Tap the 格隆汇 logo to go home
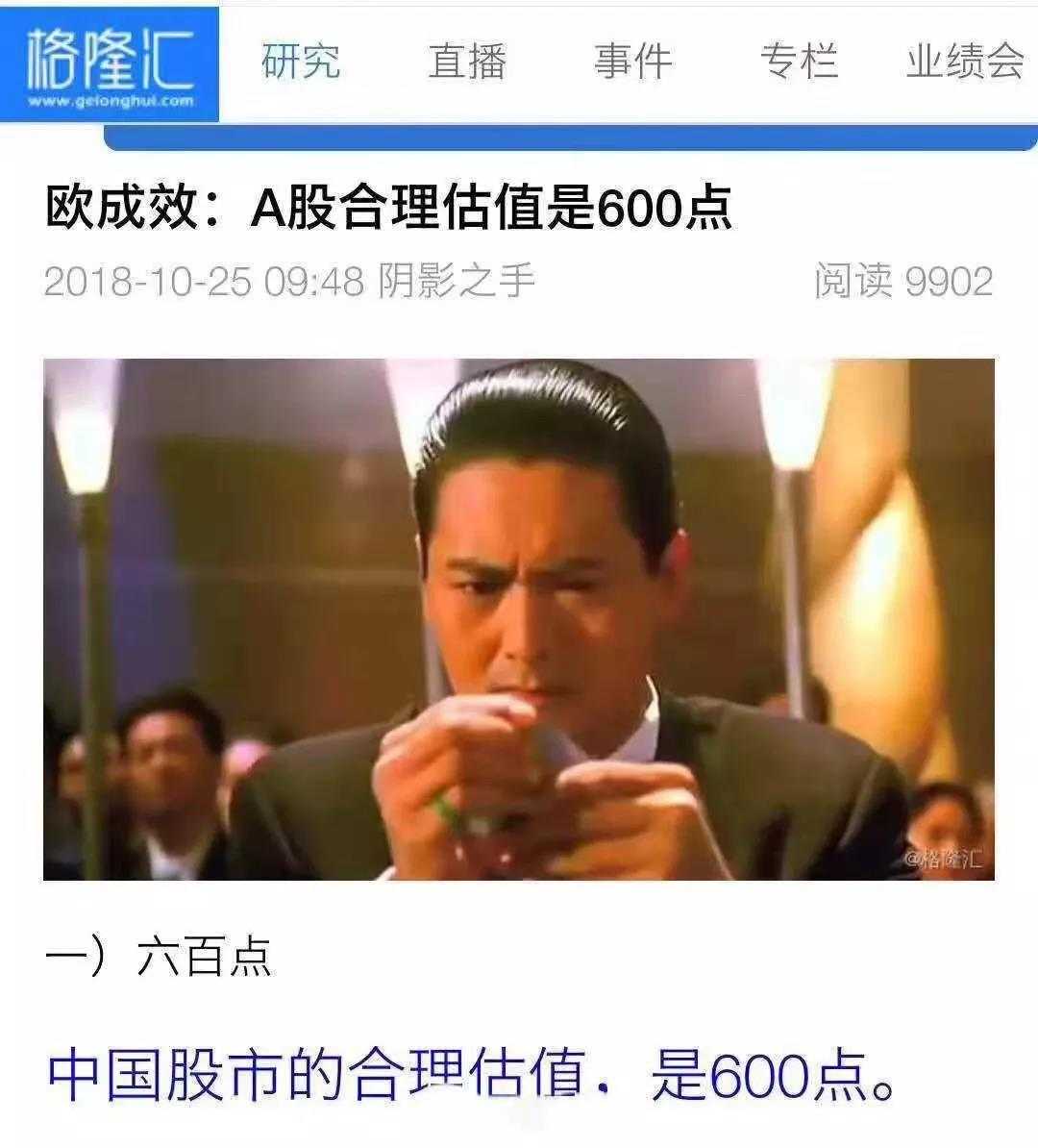Image resolution: width=1038 pixels, height=1148 pixels. [x=110, y=62]
